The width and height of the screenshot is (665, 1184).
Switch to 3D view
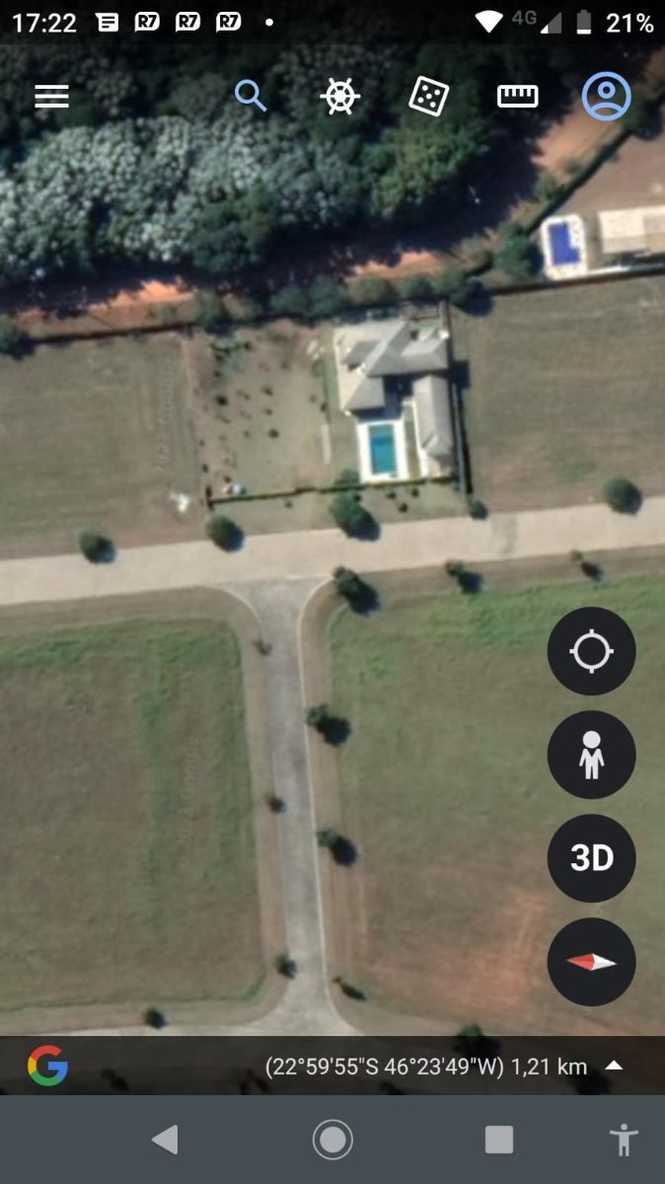coord(591,858)
